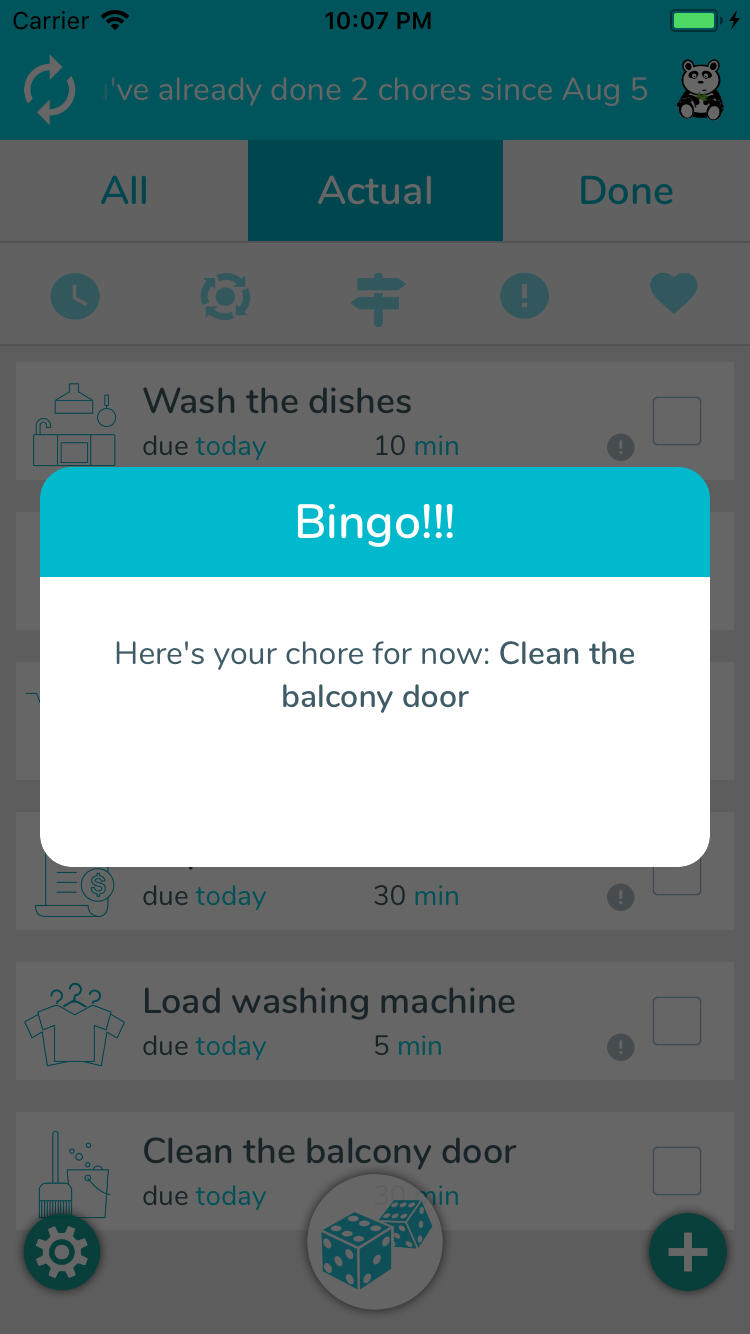Tap the heart favorites filter
Screen dimensions: 750x1334
coord(674,295)
